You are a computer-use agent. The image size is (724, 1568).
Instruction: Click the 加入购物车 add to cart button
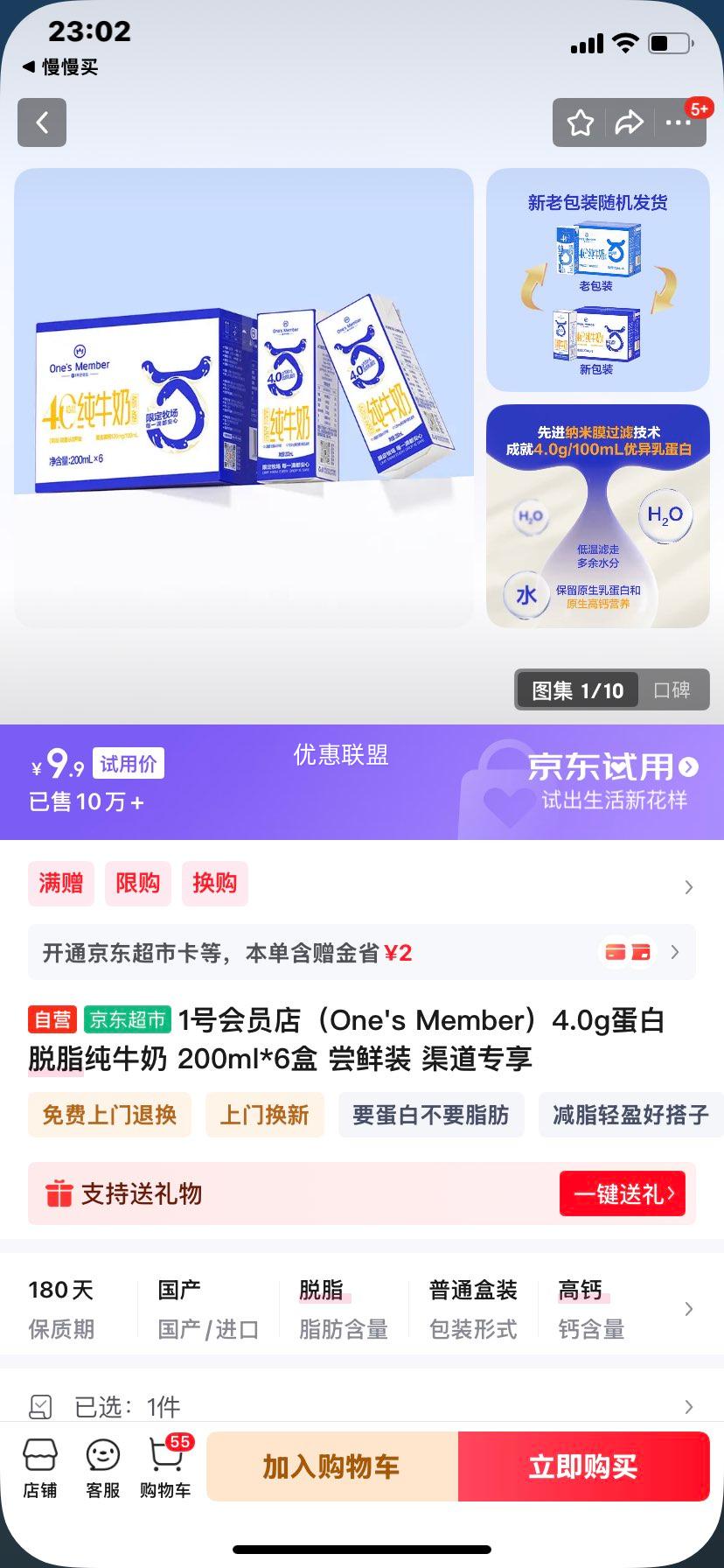[331, 1466]
